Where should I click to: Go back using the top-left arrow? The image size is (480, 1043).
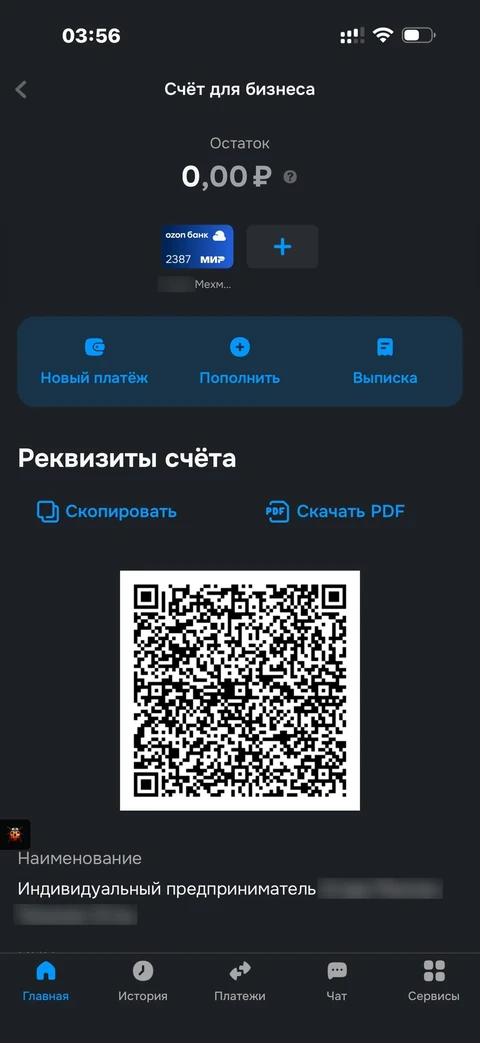coord(21,89)
